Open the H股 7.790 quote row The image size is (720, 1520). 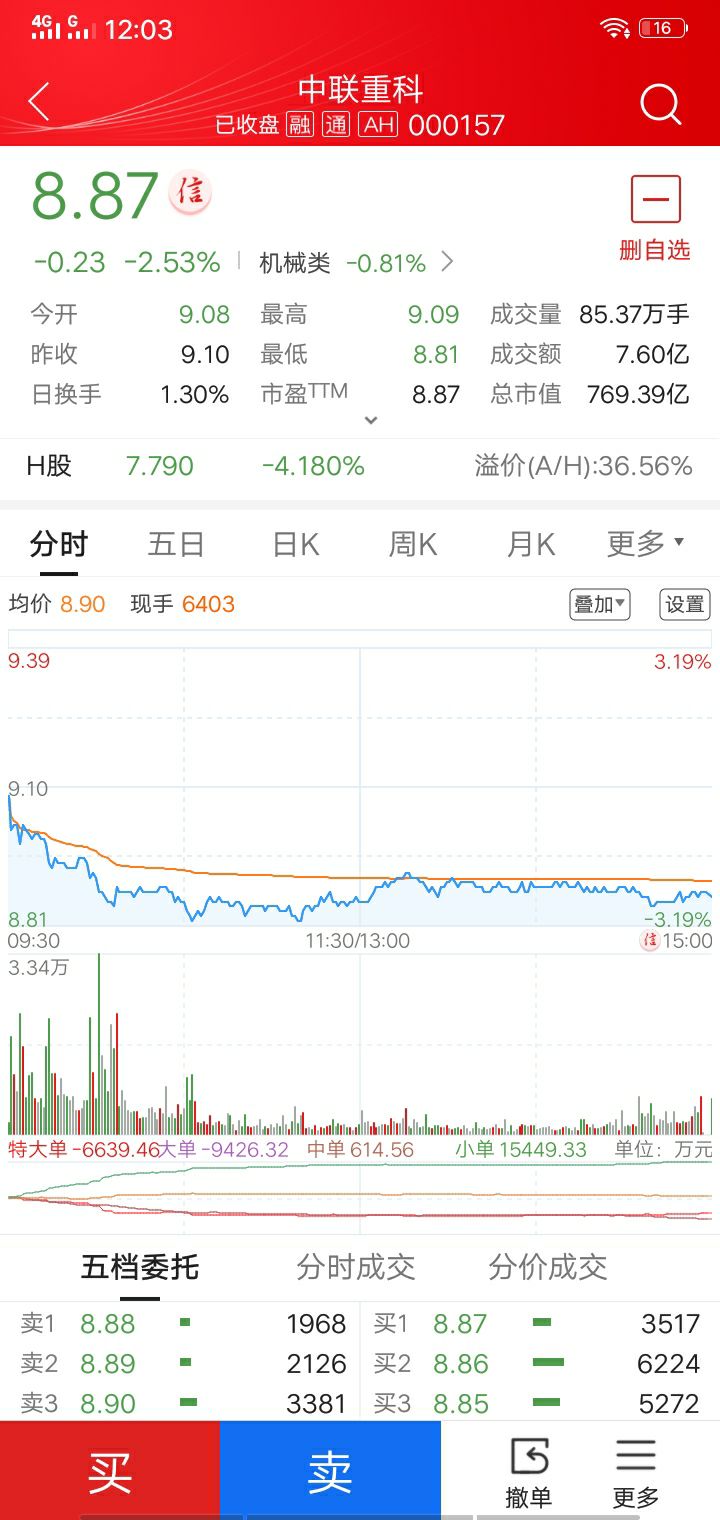pyautogui.click(x=360, y=466)
